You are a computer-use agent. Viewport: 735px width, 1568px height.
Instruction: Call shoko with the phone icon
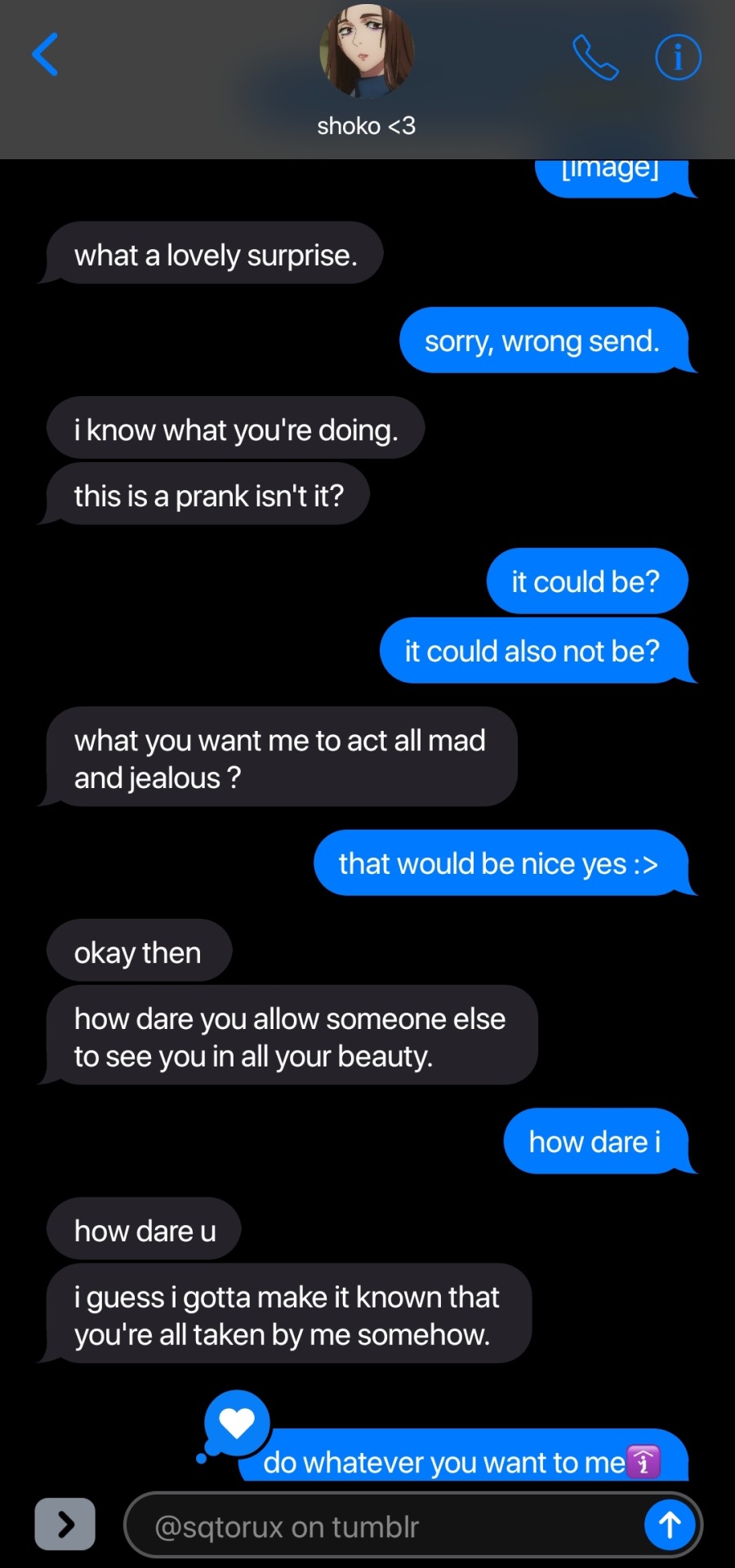595,57
